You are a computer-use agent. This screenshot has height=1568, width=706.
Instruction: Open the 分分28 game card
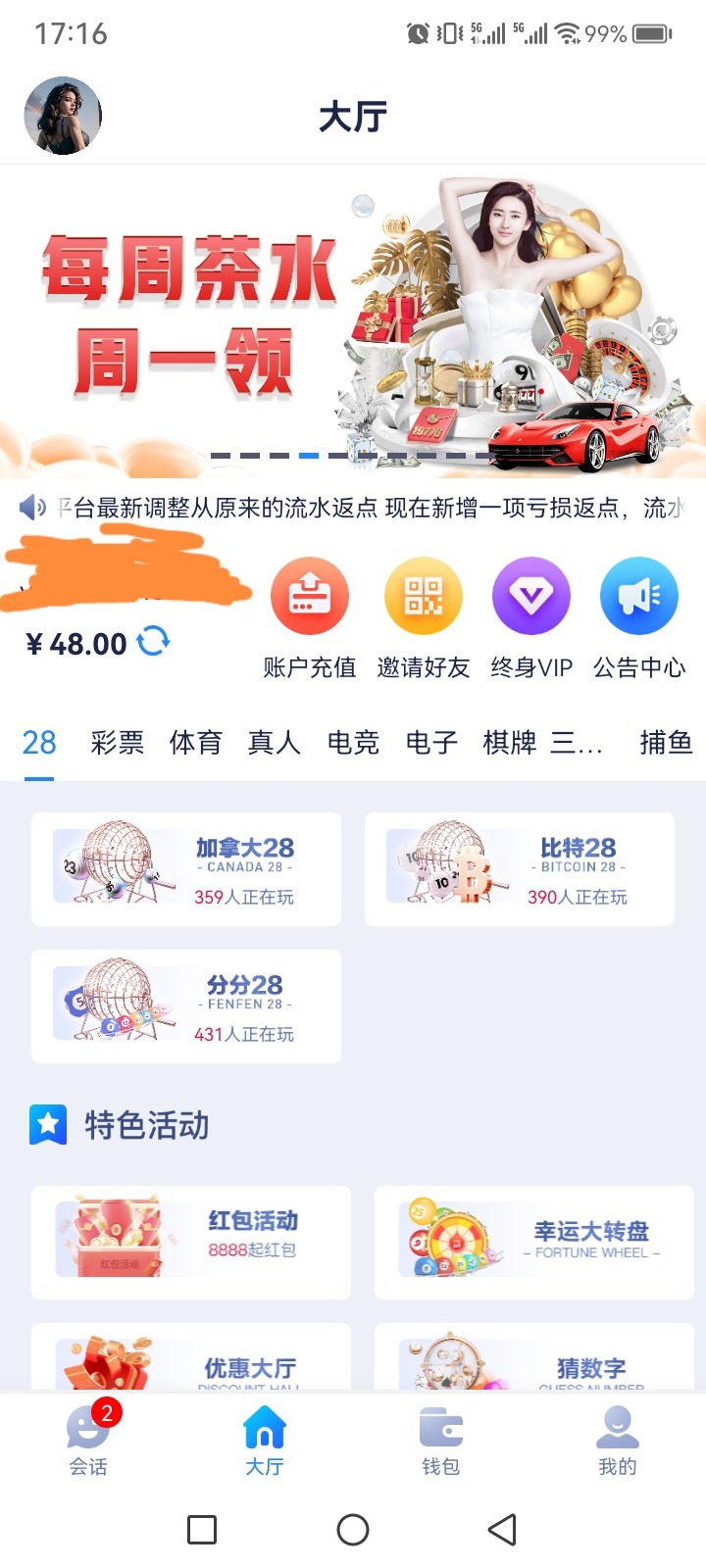click(186, 1006)
